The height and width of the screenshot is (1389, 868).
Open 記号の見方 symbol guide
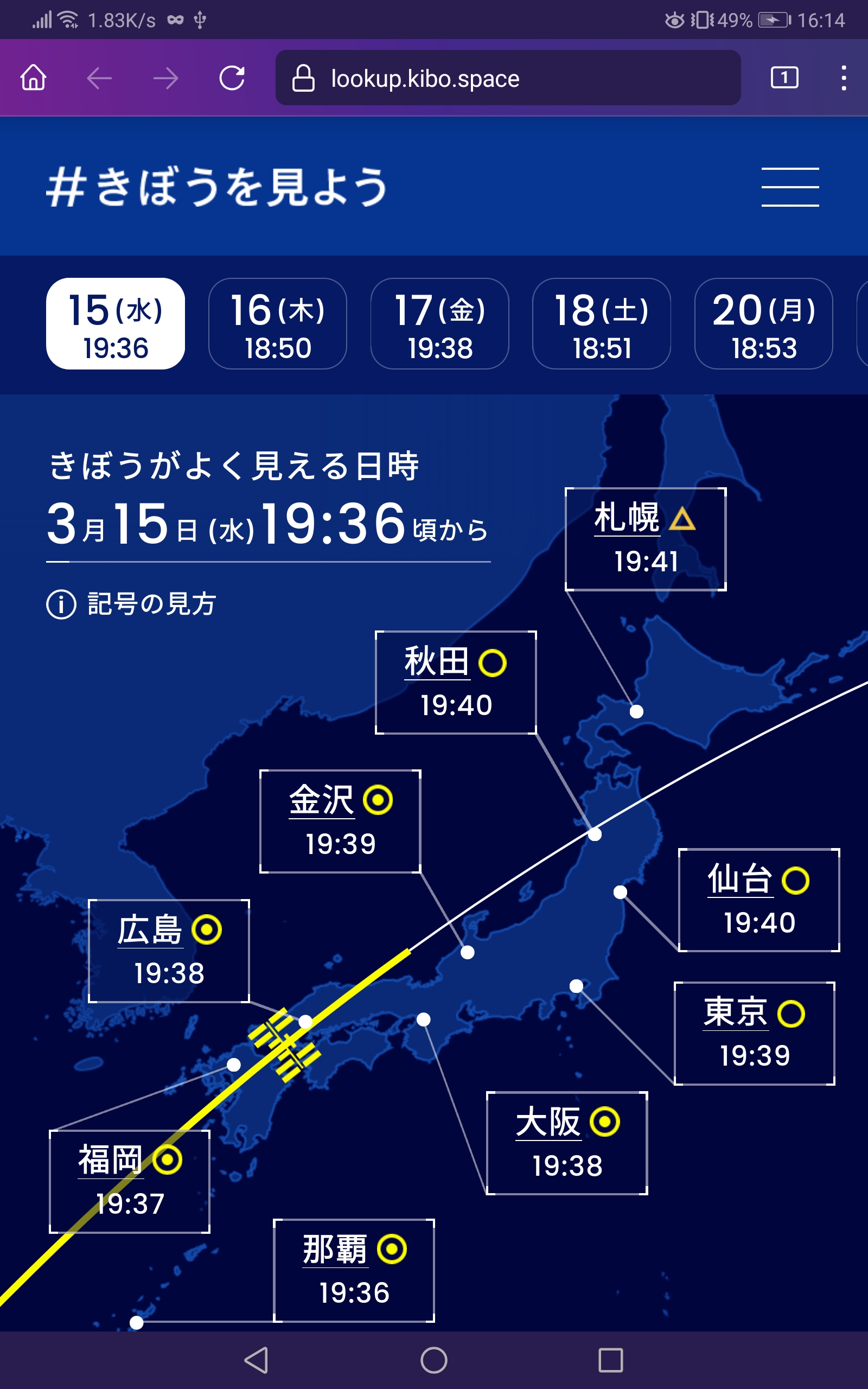131,604
